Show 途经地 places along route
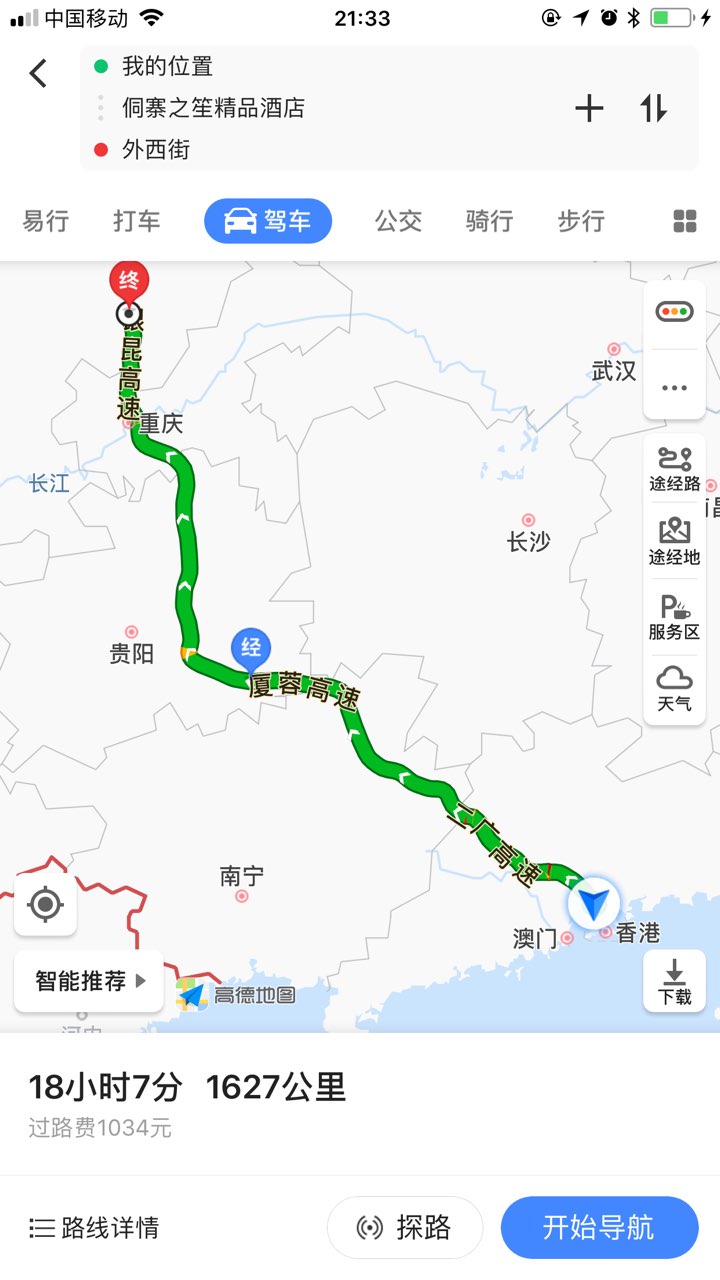 (x=674, y=542)
